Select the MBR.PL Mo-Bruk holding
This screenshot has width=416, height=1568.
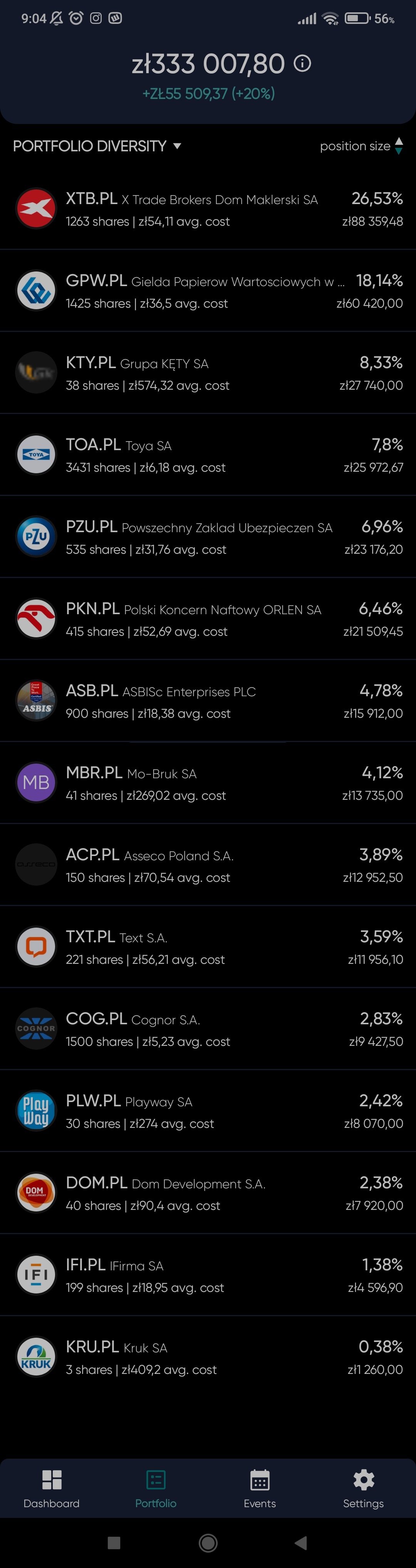[208, 783]
